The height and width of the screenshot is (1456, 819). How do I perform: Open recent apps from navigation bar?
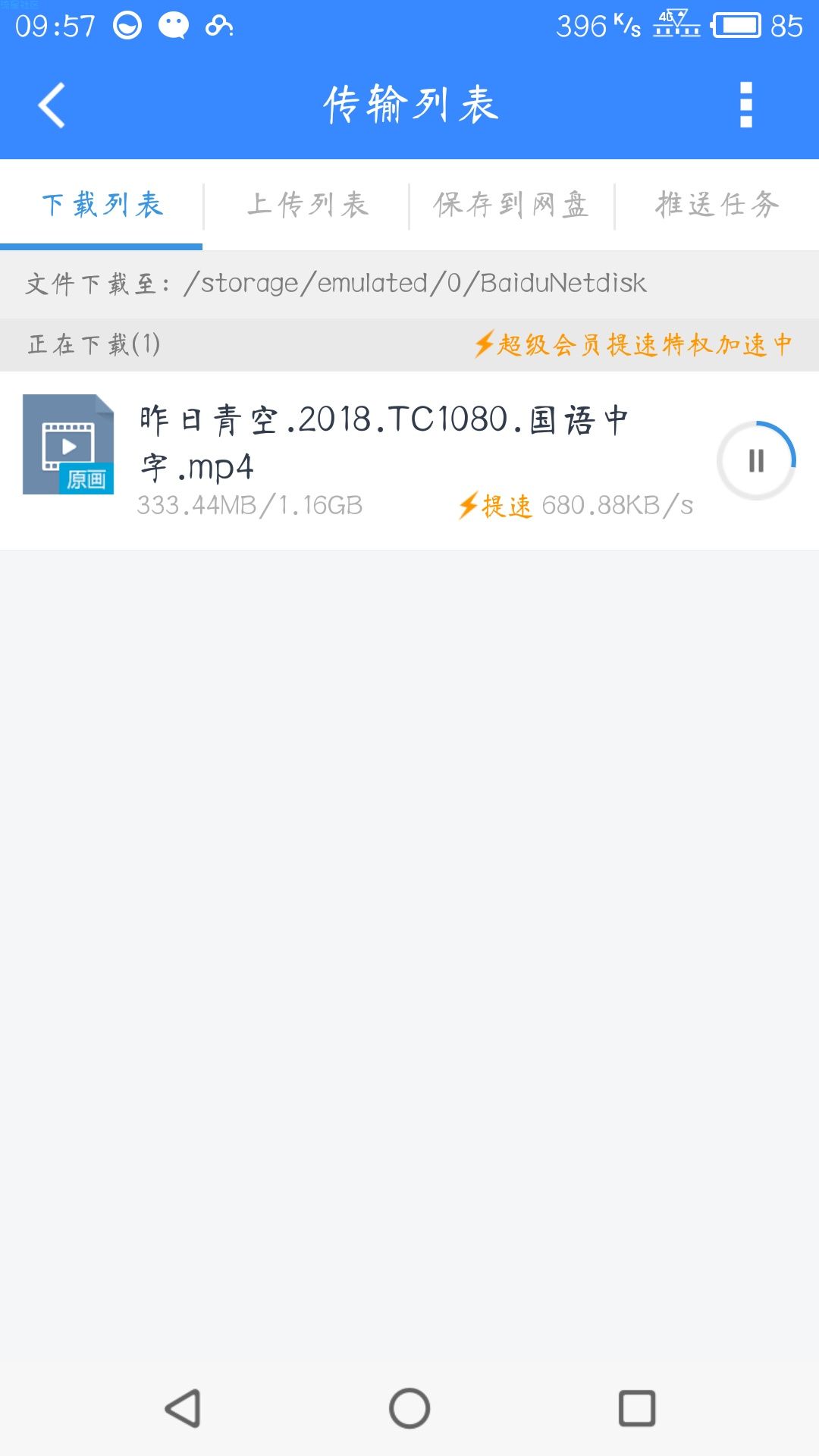point(637,1408)
